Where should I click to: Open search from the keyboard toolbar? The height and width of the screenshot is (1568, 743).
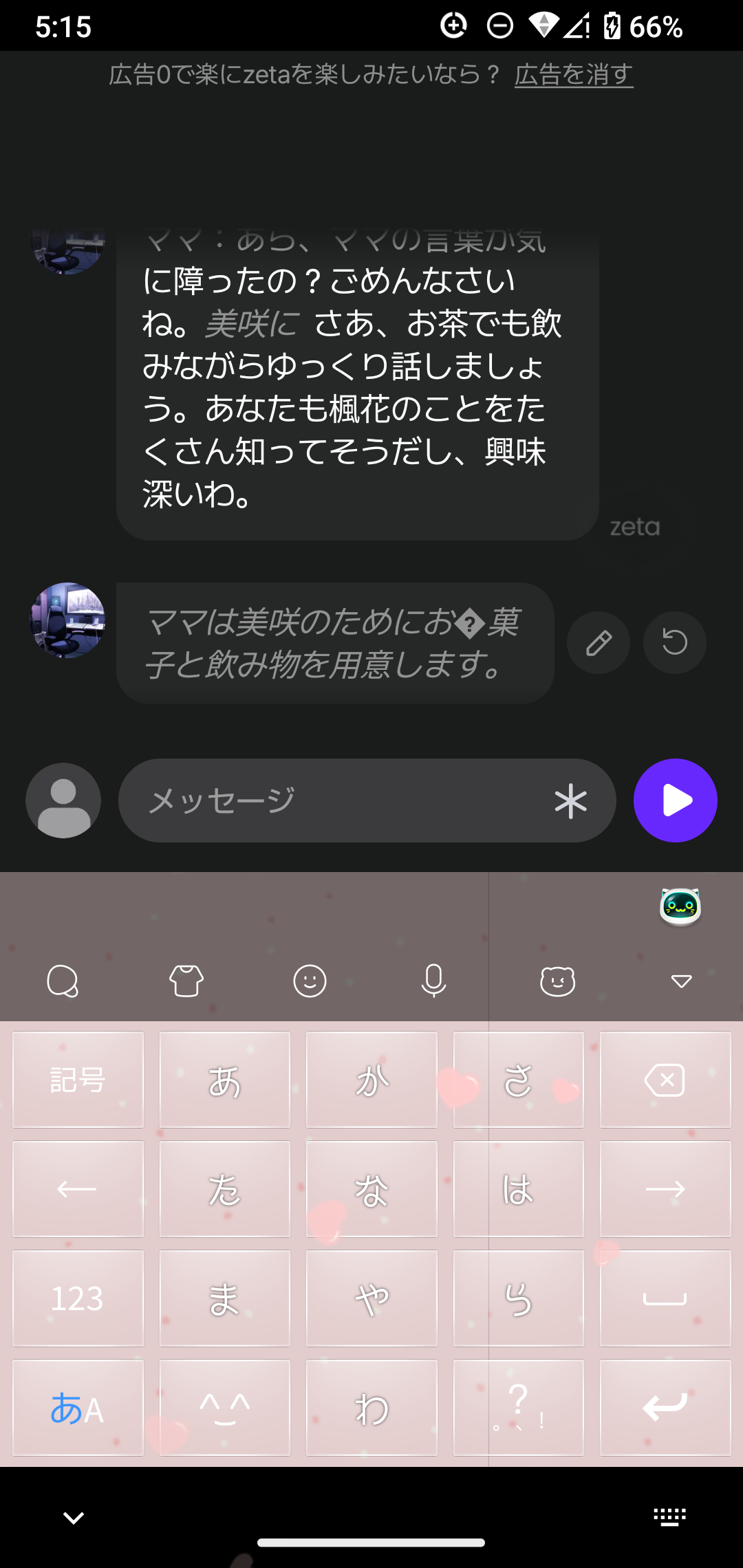[63, 981]
